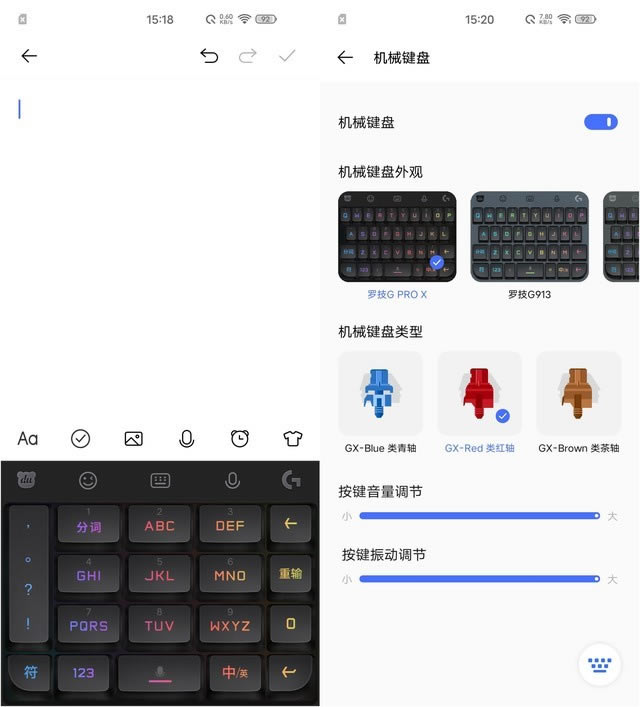Turn off the 机械键盘 switch
This screenshot has width=640, height=707.
pos(600,122)
